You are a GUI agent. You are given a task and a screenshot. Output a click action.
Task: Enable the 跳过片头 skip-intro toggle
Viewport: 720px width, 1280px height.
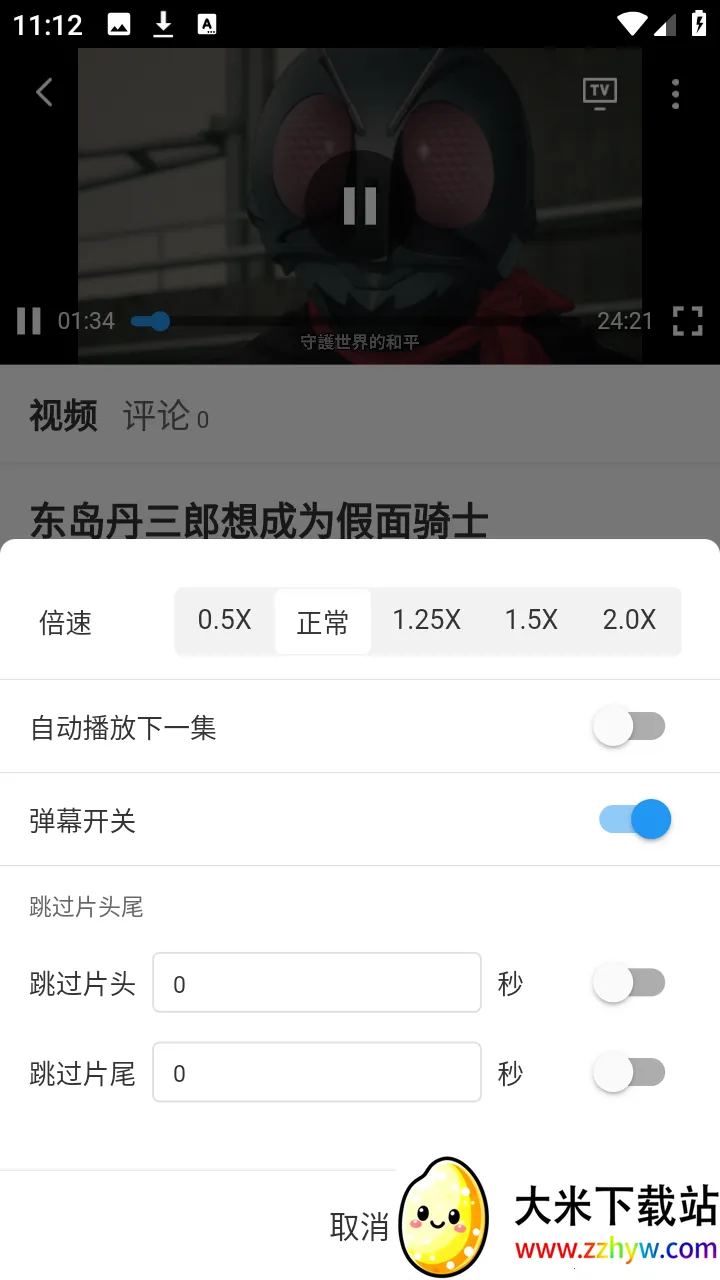click(629, 983)
